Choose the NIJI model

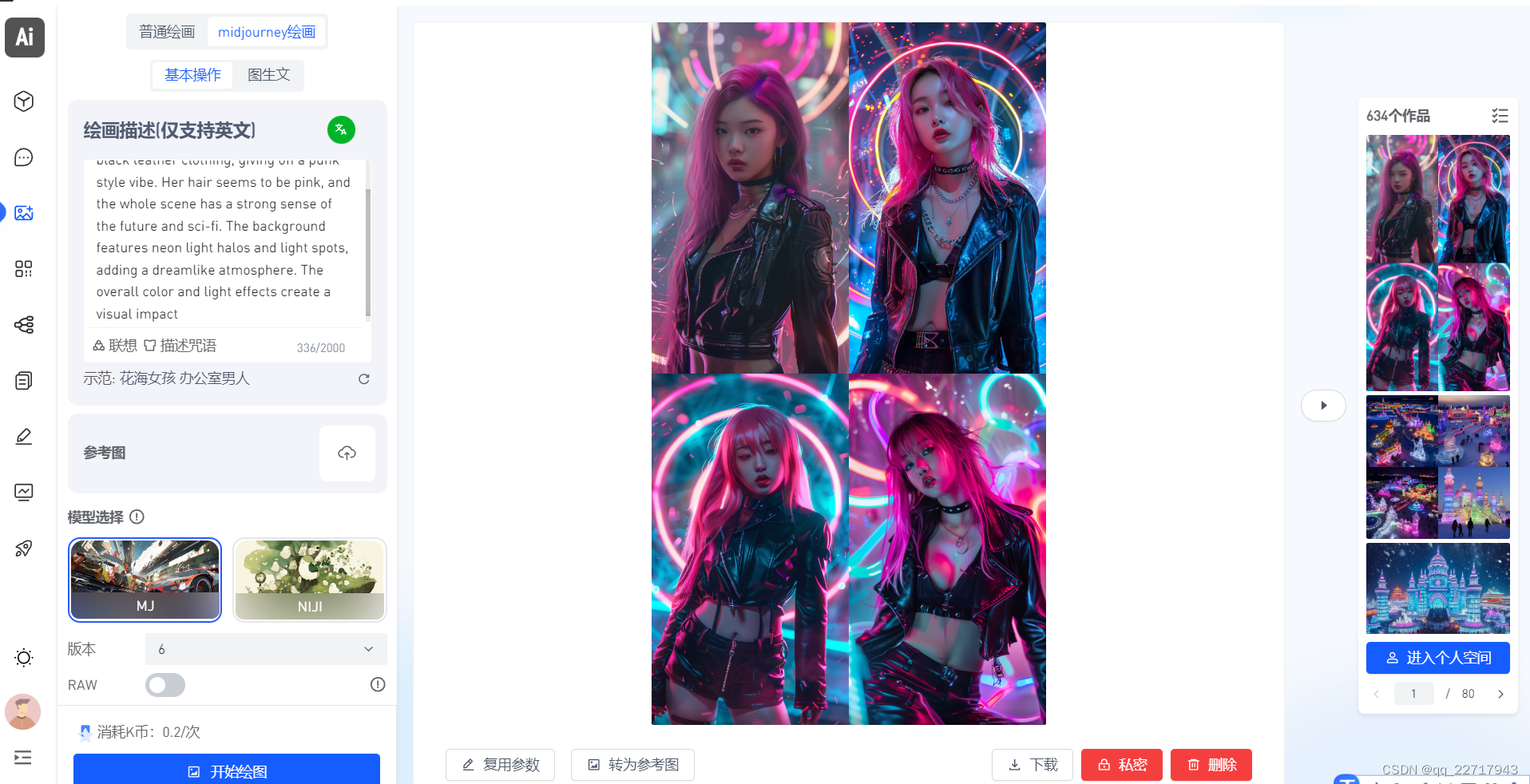pyautogui.click(x=310, y=580)
